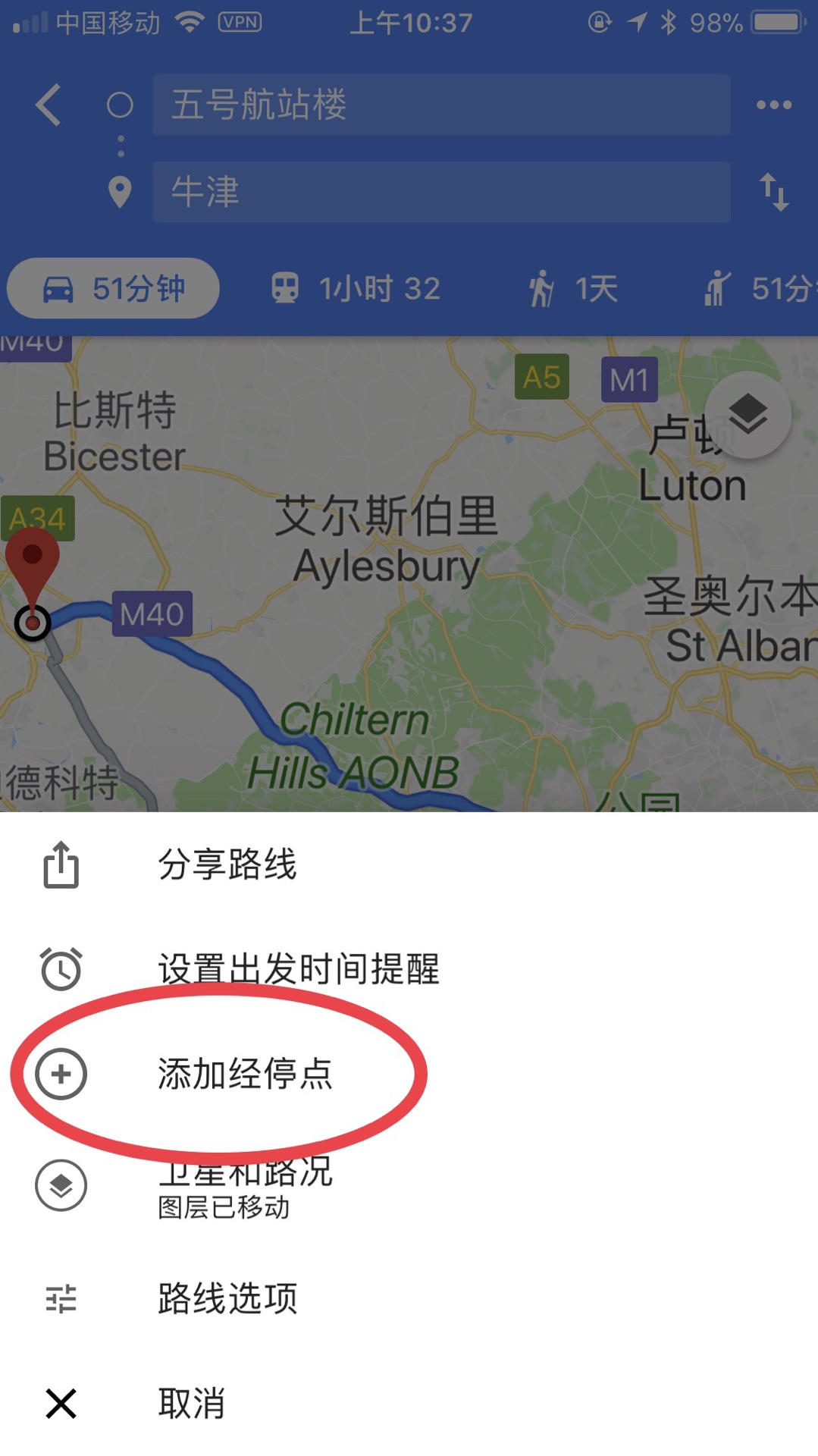Open 路线选项 route options

point(227,1298)
